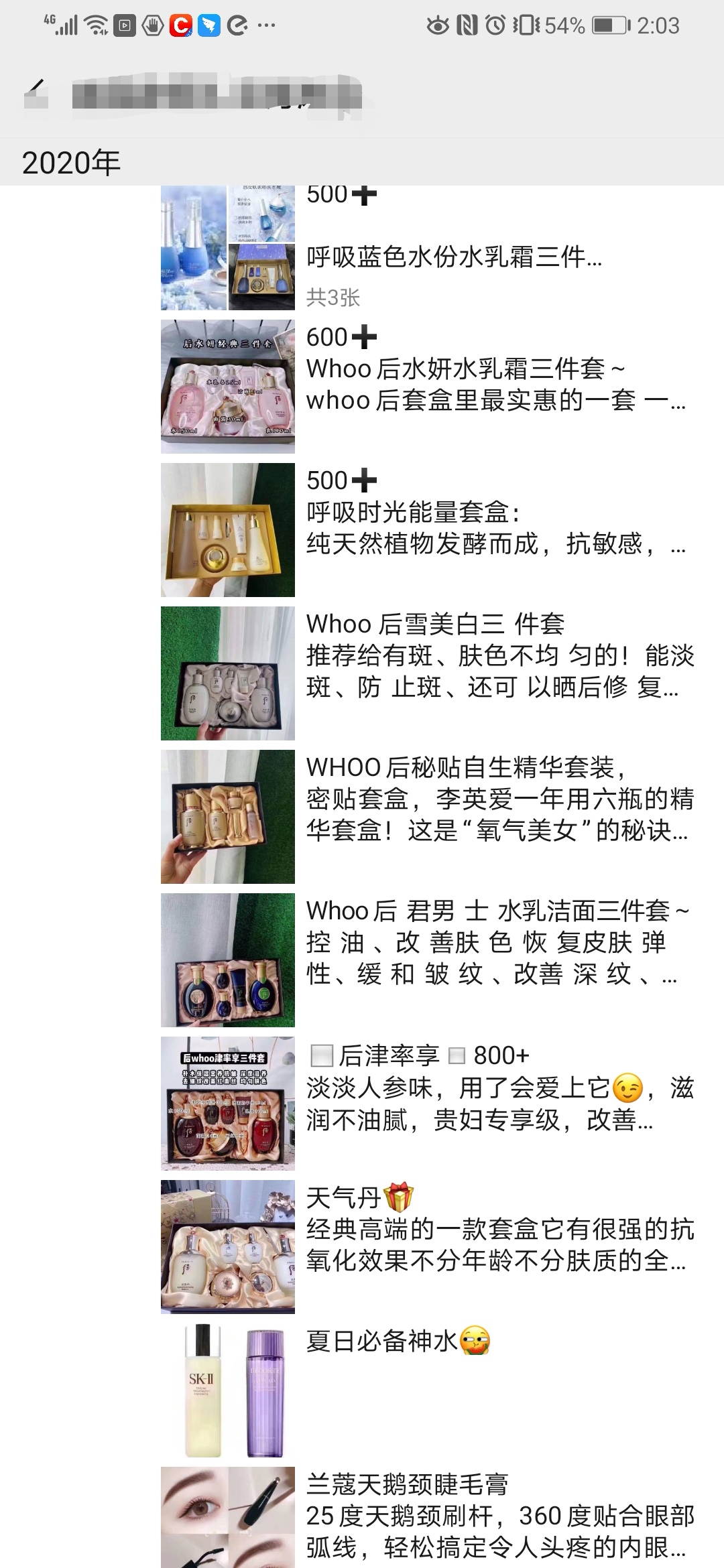724x1568 pixels.
Task: Tap the Wi-Fi status icon
Action: click(96, 25)
